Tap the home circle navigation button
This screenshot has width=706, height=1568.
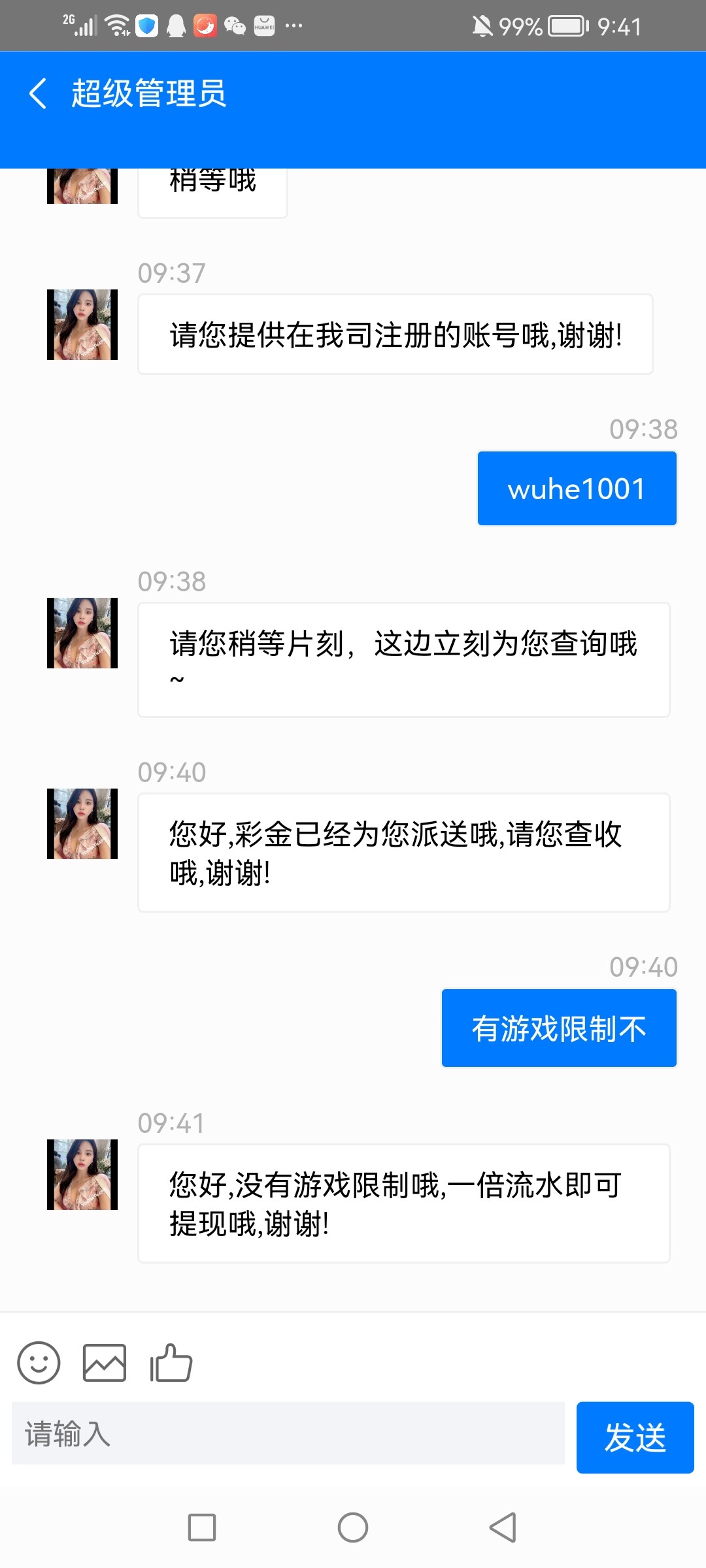pos(352,1527)
